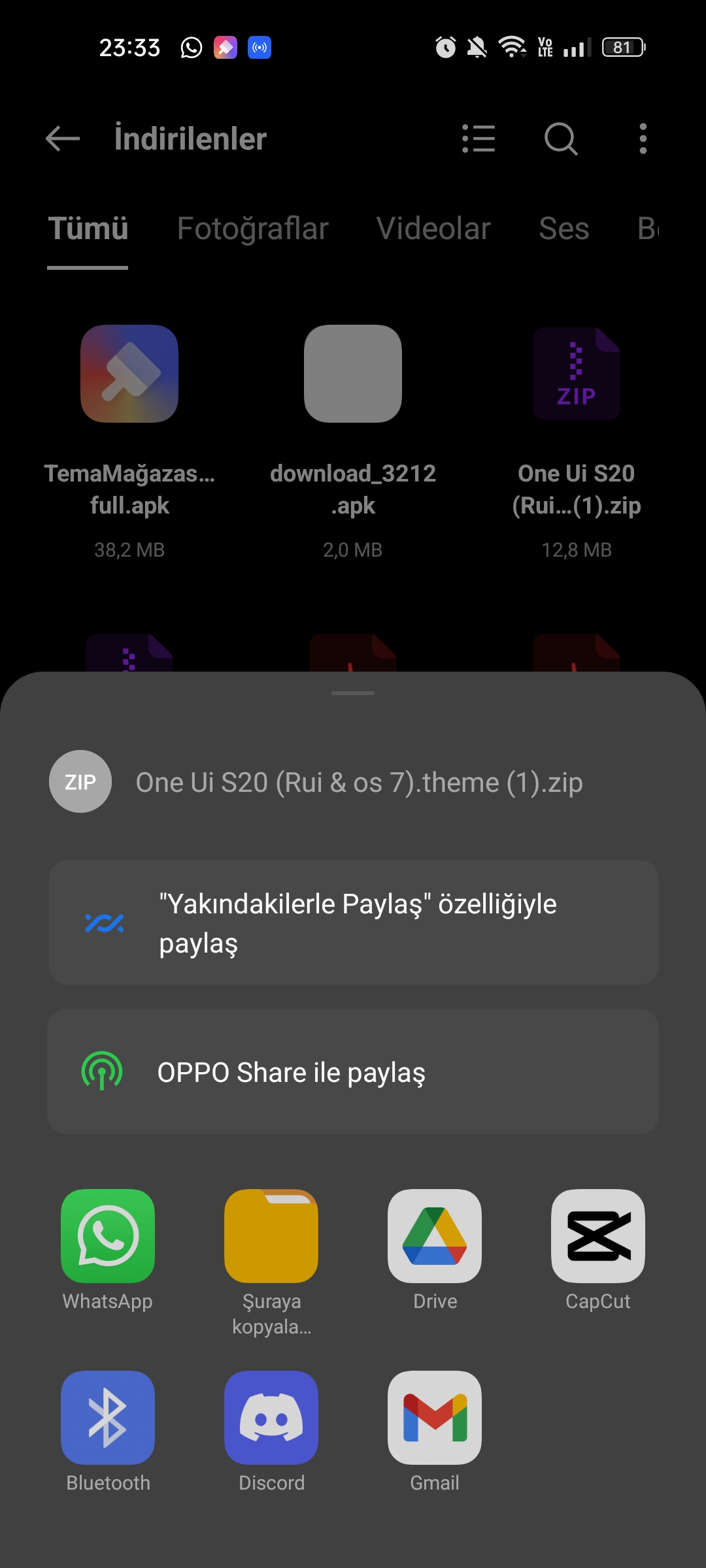This screenshot has height=1568, width=706.
Task: Open search in İndirilenler
Action: point(561,139)
